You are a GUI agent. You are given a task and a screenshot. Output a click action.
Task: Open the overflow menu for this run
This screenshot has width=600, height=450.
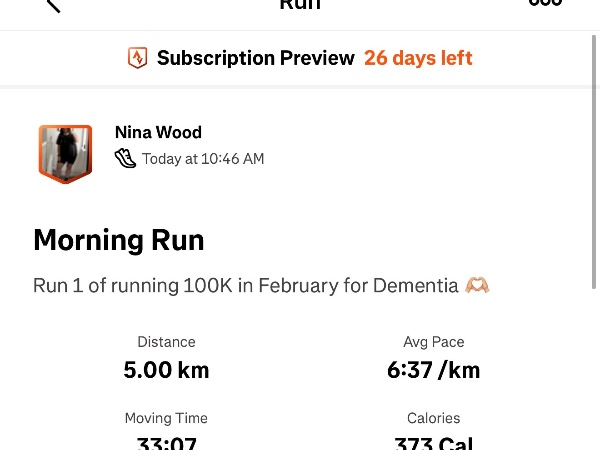coord(545,4)
